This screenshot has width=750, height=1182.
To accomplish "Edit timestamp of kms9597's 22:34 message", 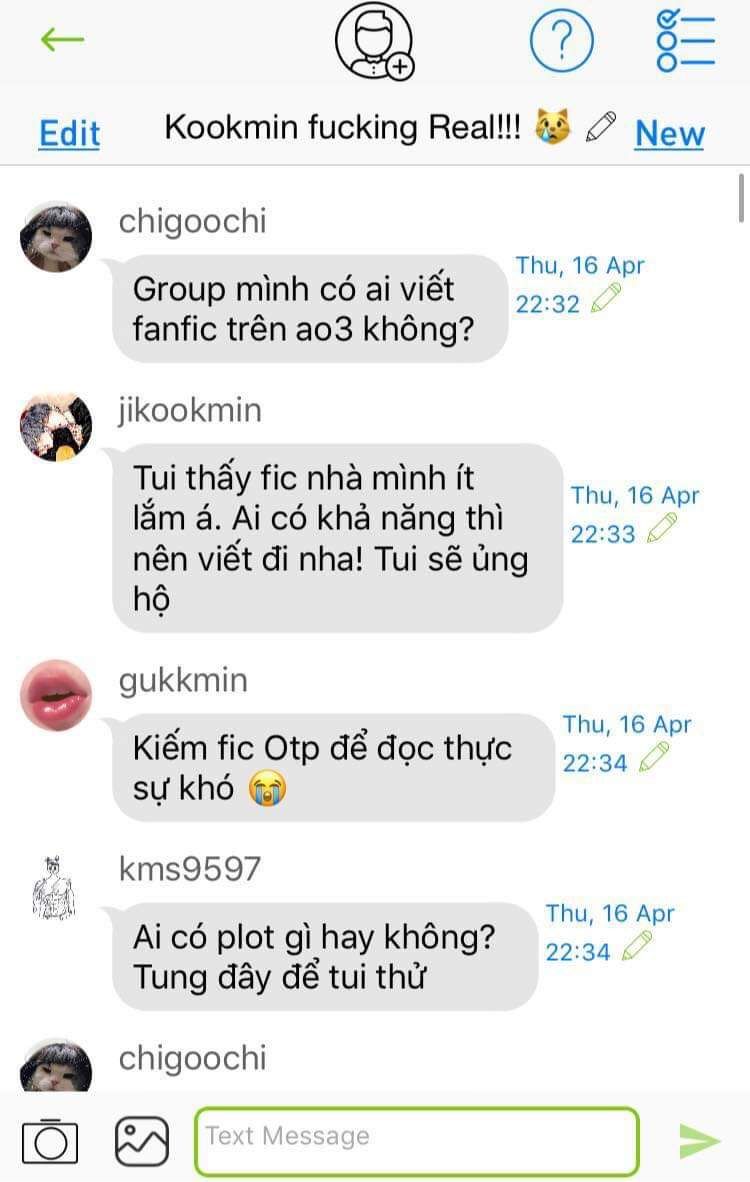I will (x=637, y=946).
